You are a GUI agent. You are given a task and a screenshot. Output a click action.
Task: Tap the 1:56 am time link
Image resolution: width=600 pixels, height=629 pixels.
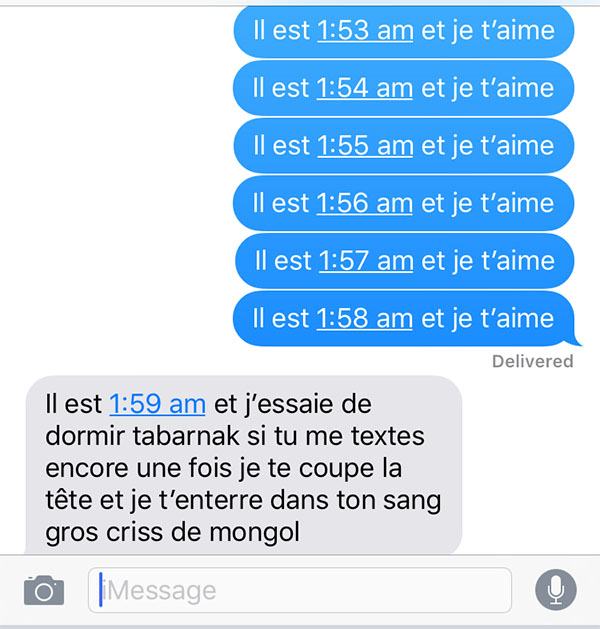[365, 203]
